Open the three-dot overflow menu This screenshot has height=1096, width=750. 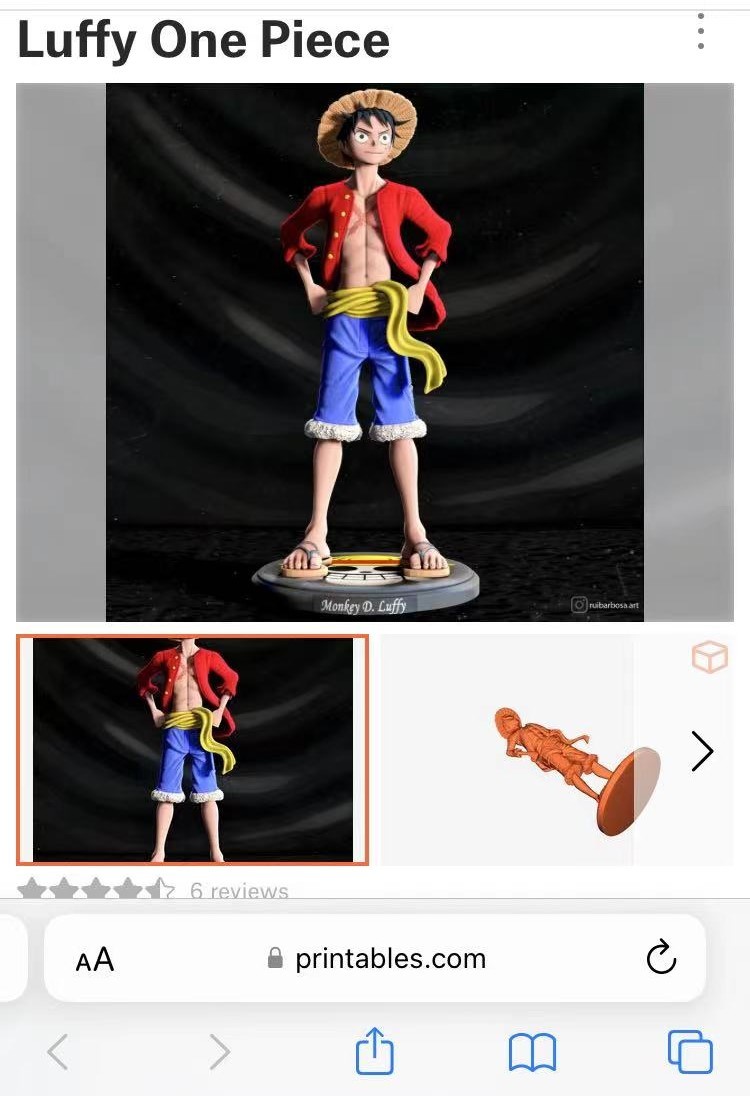701,32
